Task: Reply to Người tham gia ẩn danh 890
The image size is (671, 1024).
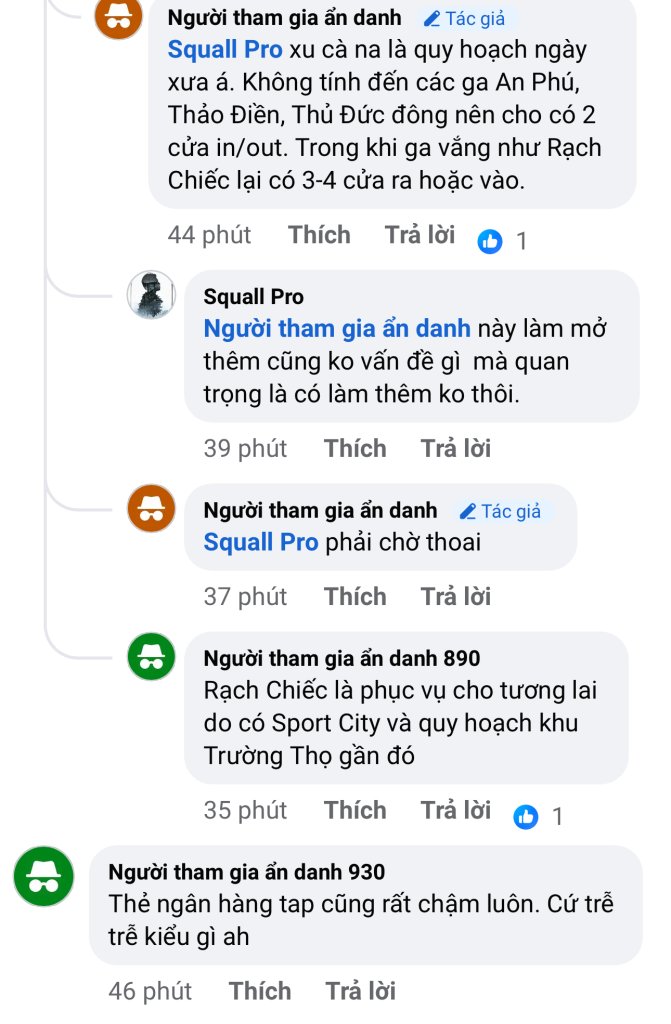Action: coord(456,810)
